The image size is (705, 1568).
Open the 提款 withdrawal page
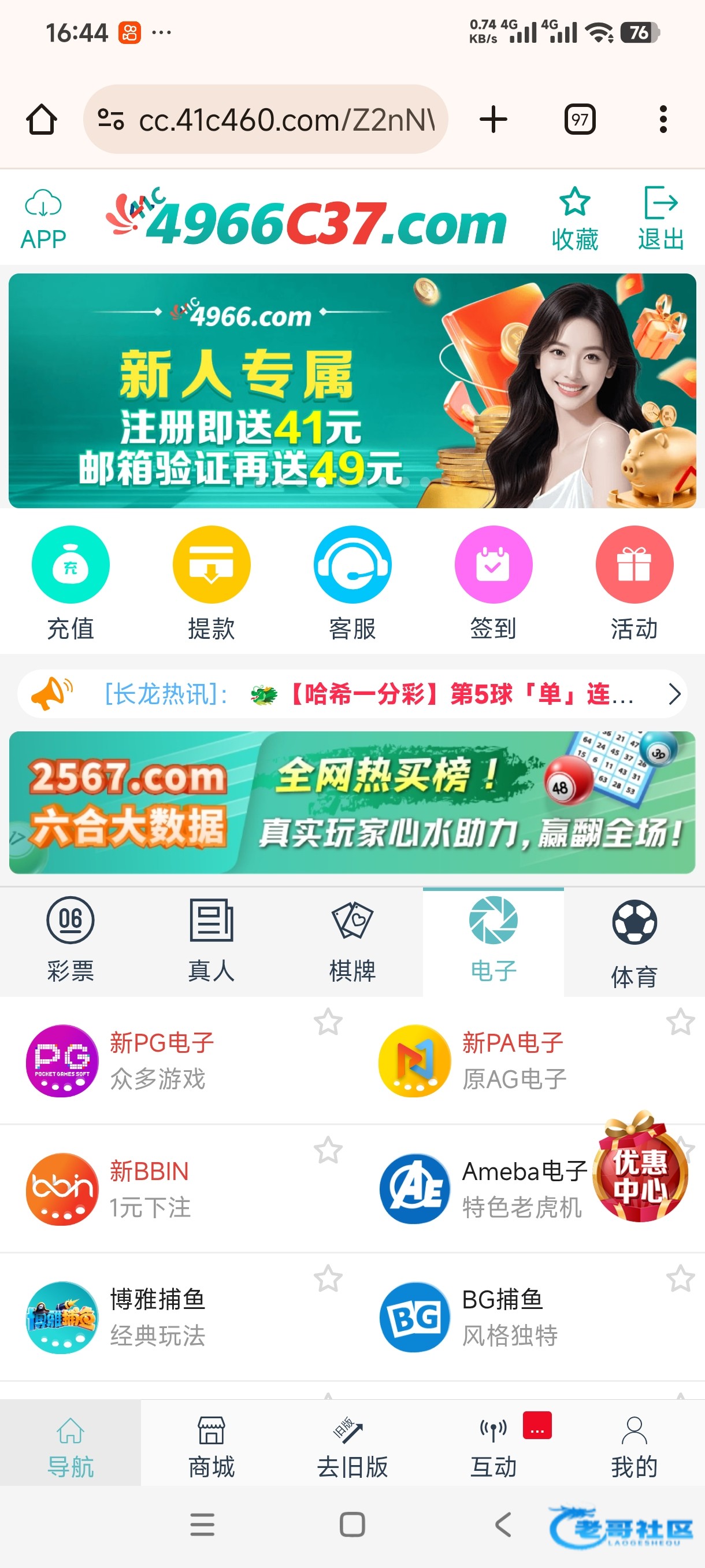[211, 582]
